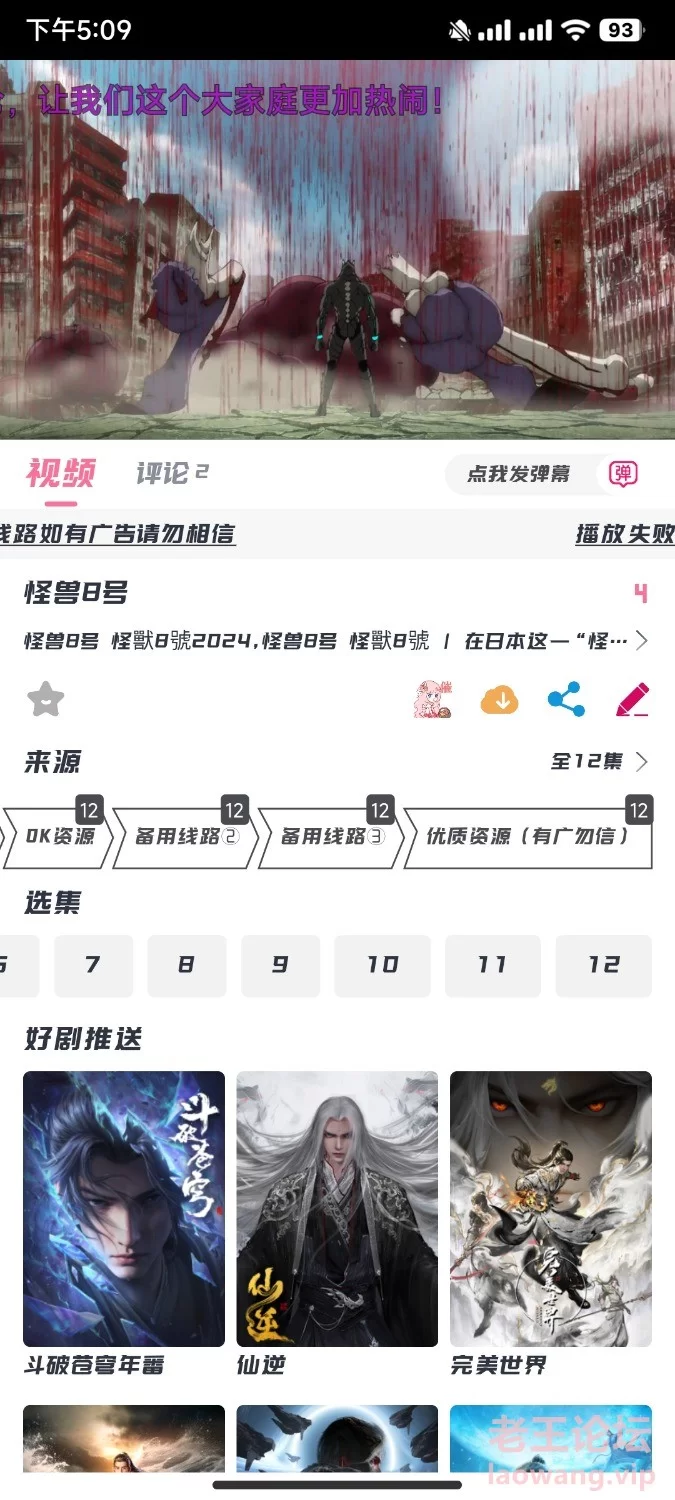This screenshot has width=675, height=1500.
Task: Toggle the 弹 danmaku switch
Action: 622,474
